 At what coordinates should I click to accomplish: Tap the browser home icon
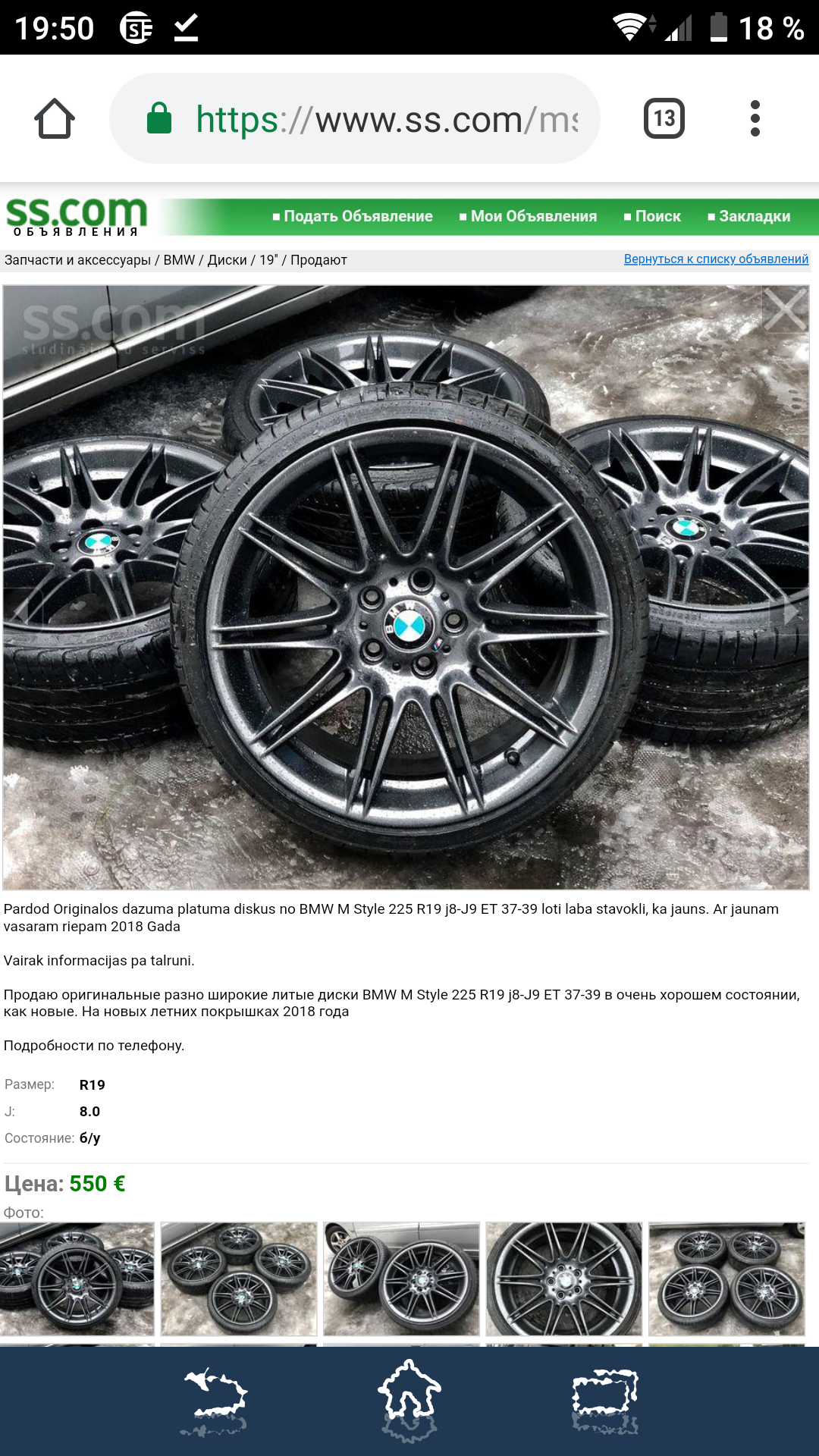click(x=55, y=119)
